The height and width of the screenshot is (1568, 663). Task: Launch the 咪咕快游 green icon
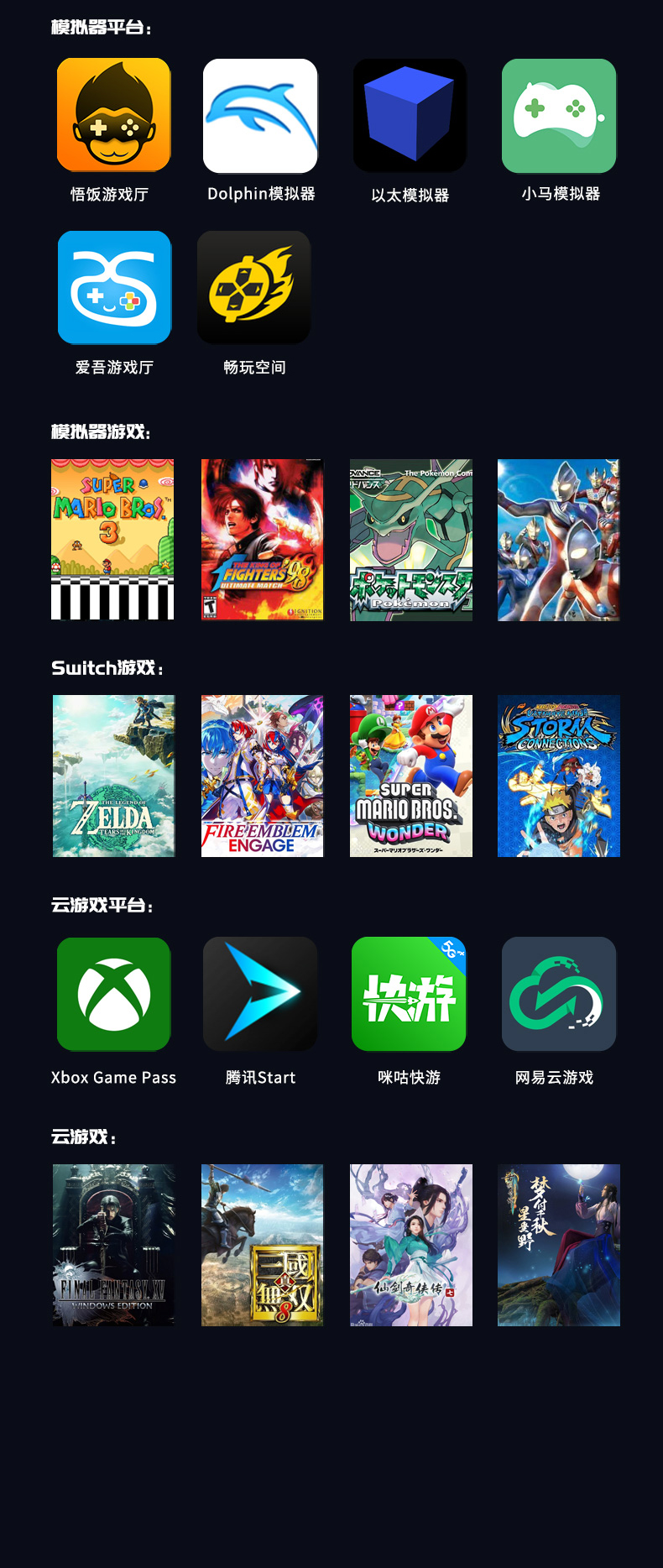(410, 994)
